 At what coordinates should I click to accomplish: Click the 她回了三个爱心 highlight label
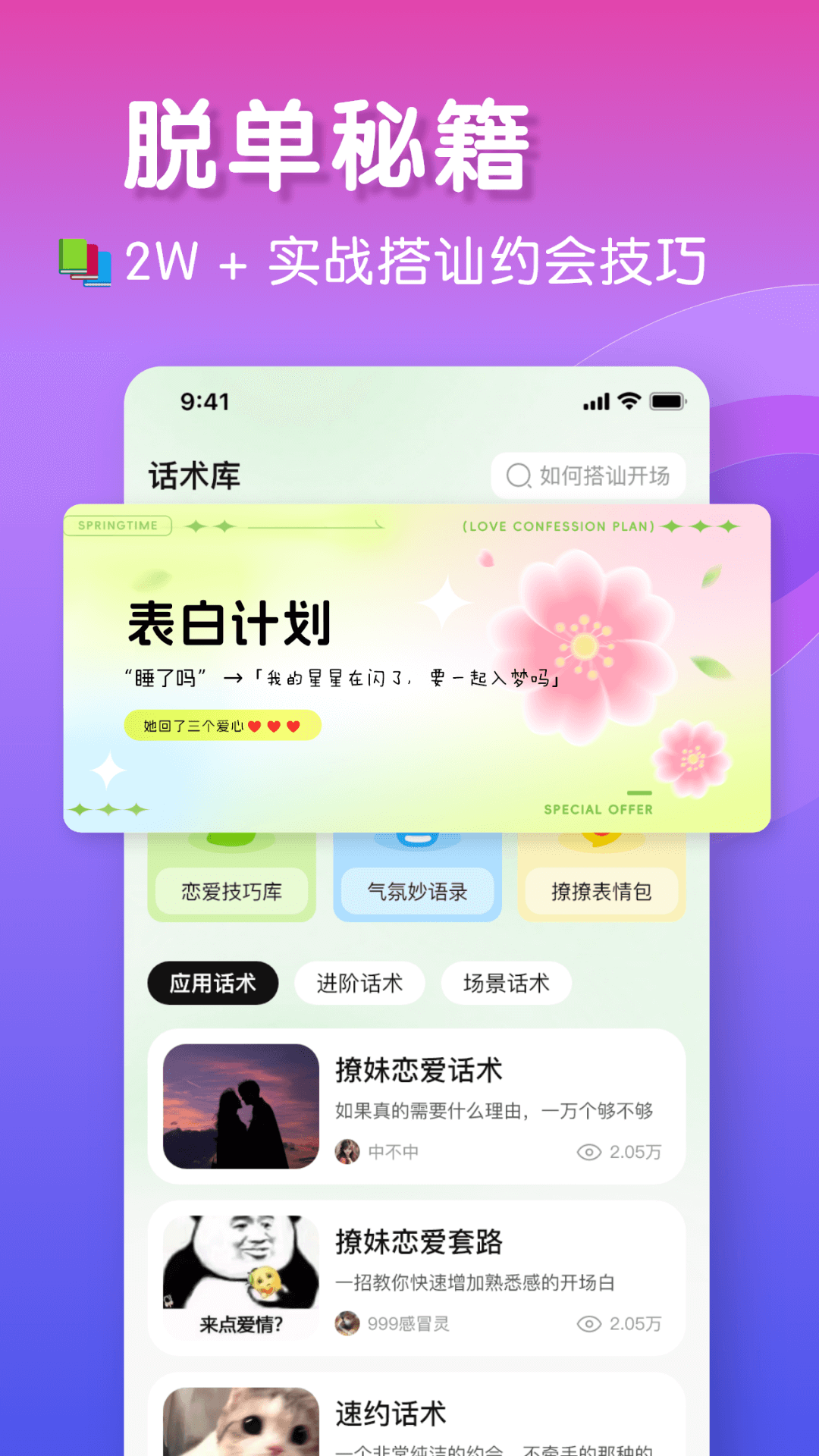221,725
